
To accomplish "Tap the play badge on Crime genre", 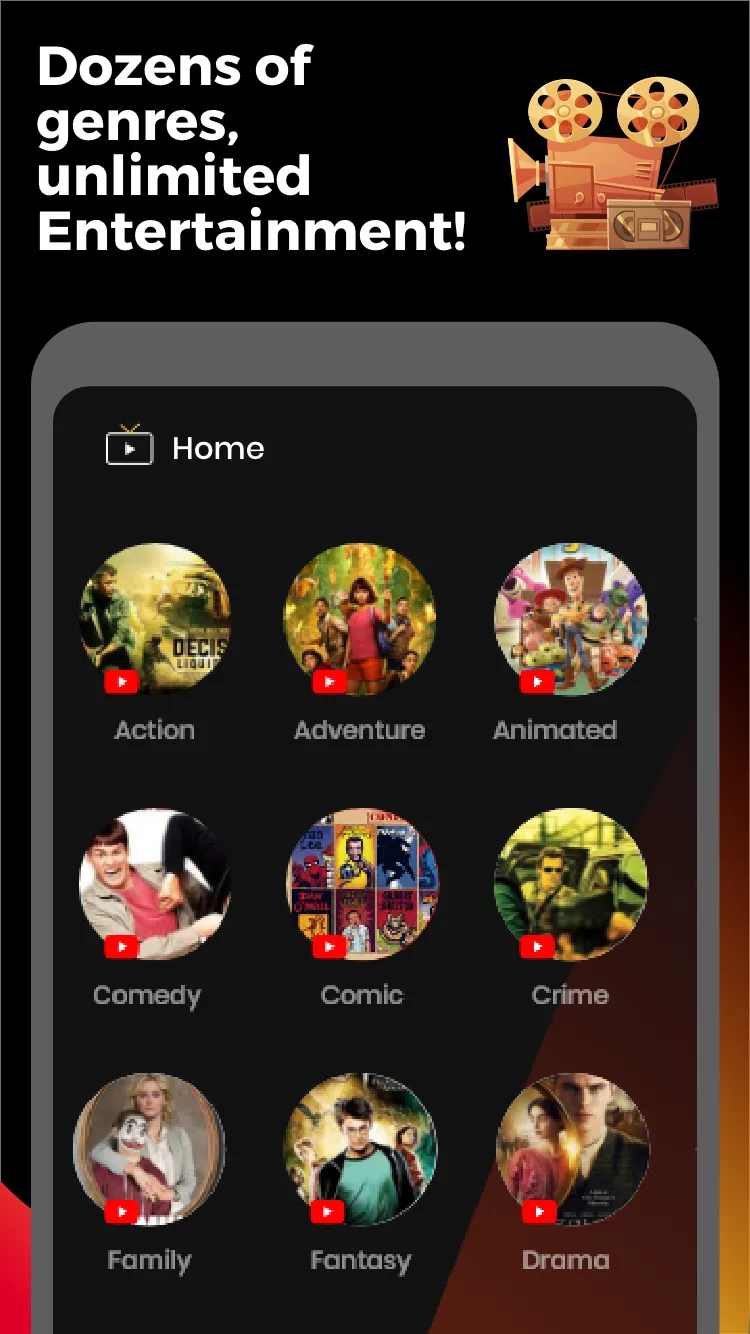I will (x=537, y=946).
